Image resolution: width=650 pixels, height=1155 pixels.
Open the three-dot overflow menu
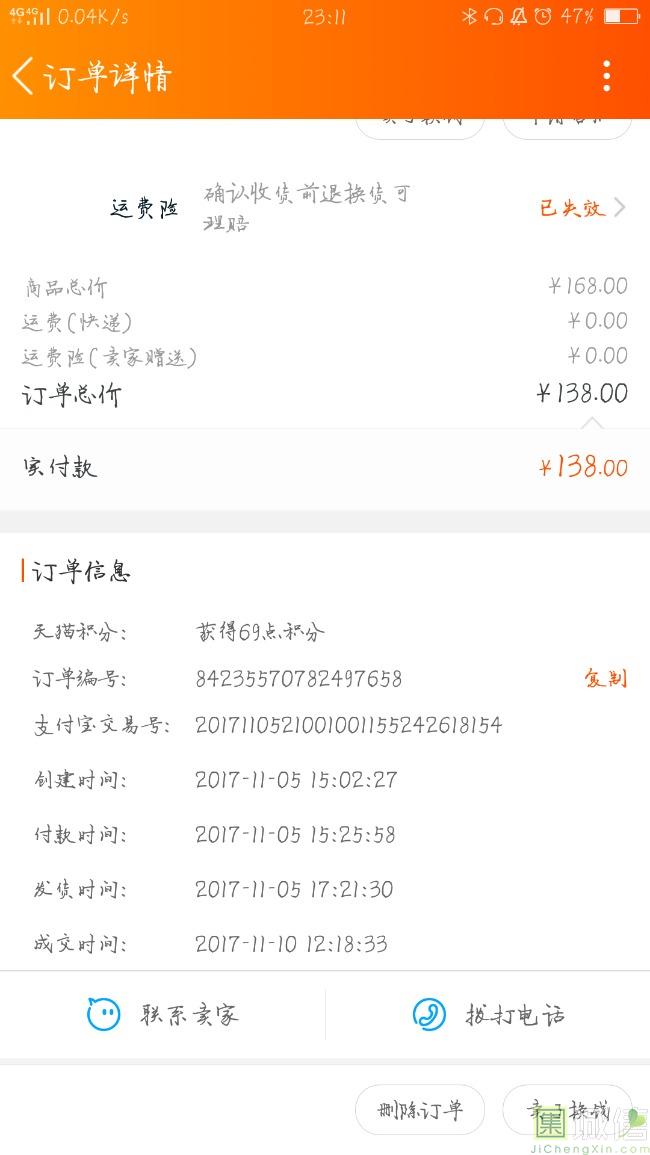[x=607, y=76]
